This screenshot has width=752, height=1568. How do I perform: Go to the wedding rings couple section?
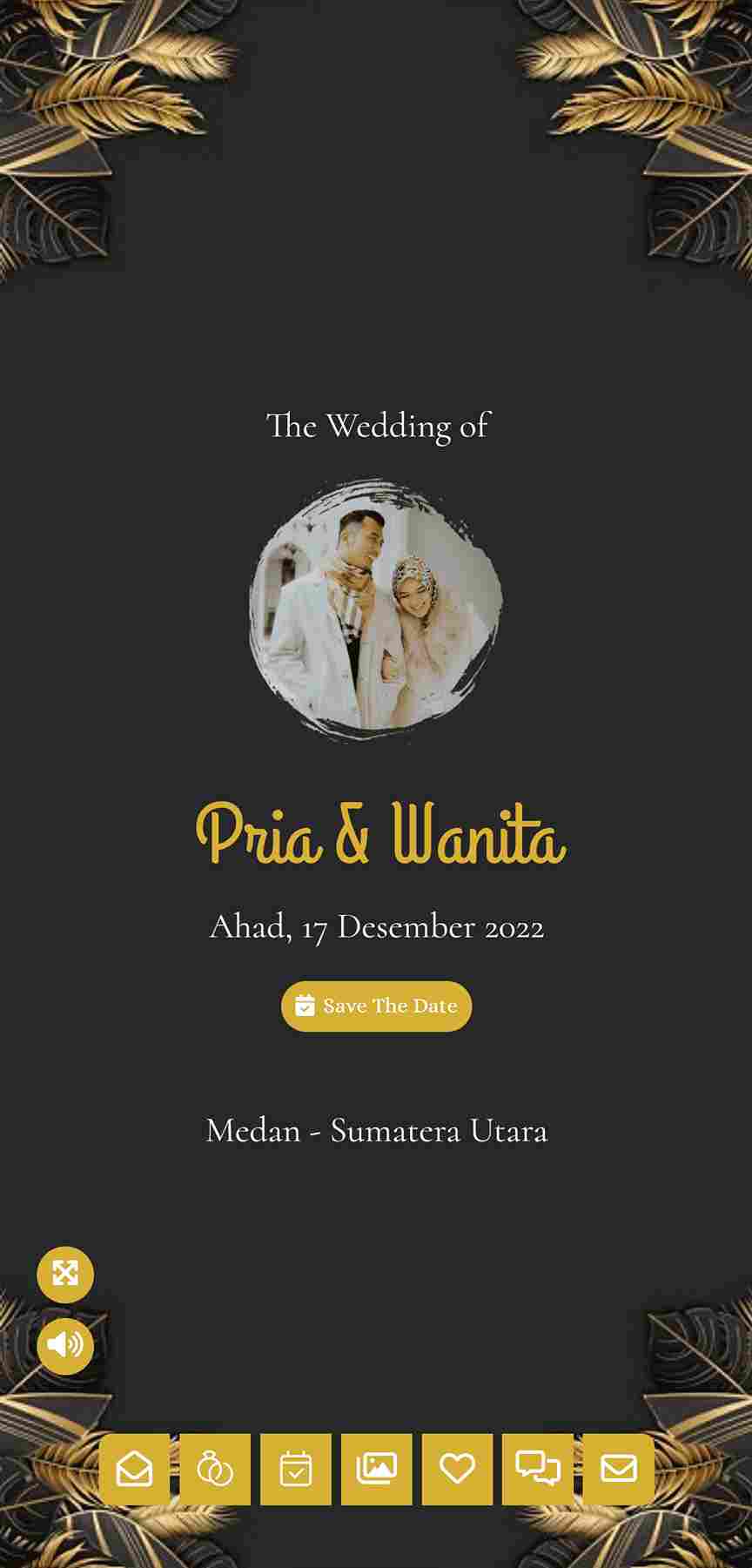(215, 1469)
